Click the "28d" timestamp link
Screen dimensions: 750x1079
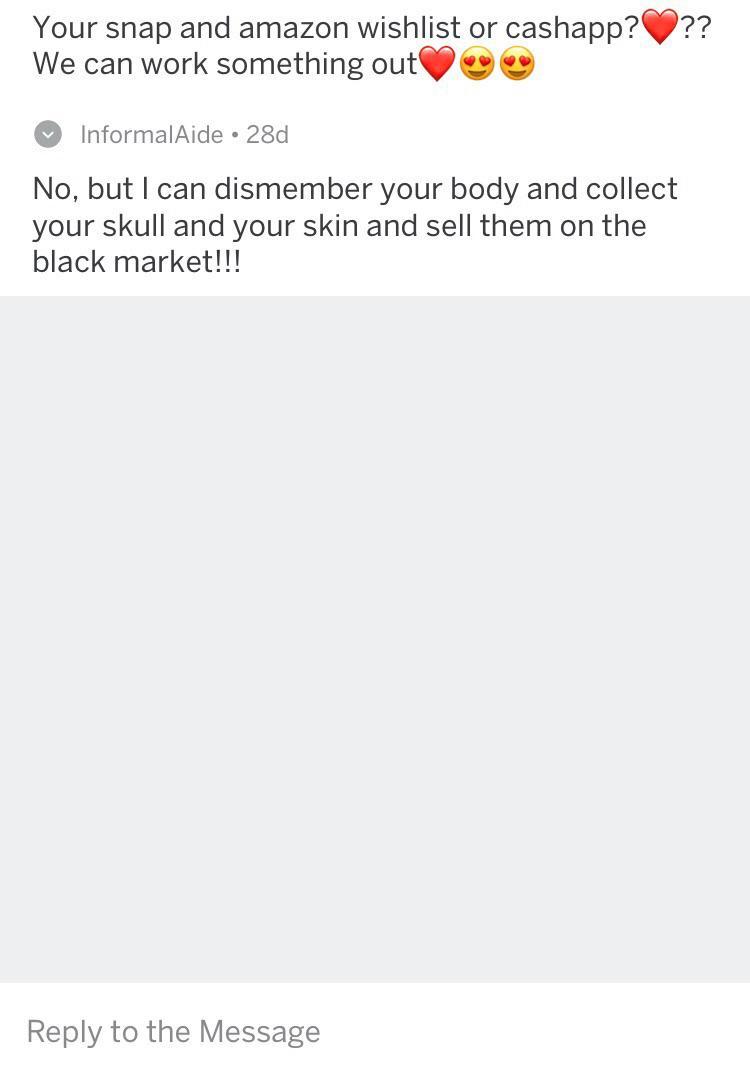coord(269,134)
